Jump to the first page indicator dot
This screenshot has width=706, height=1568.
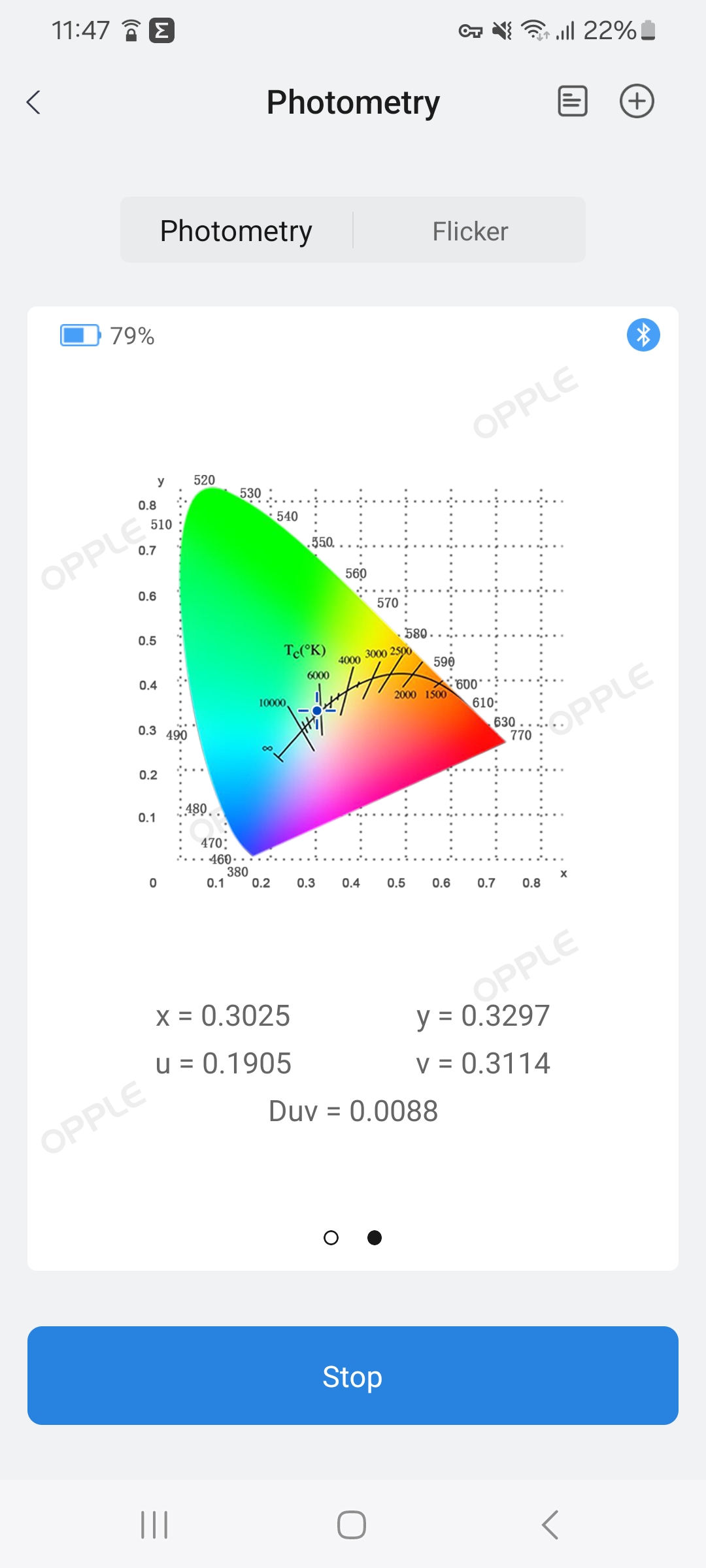[x=331, y=1237]
